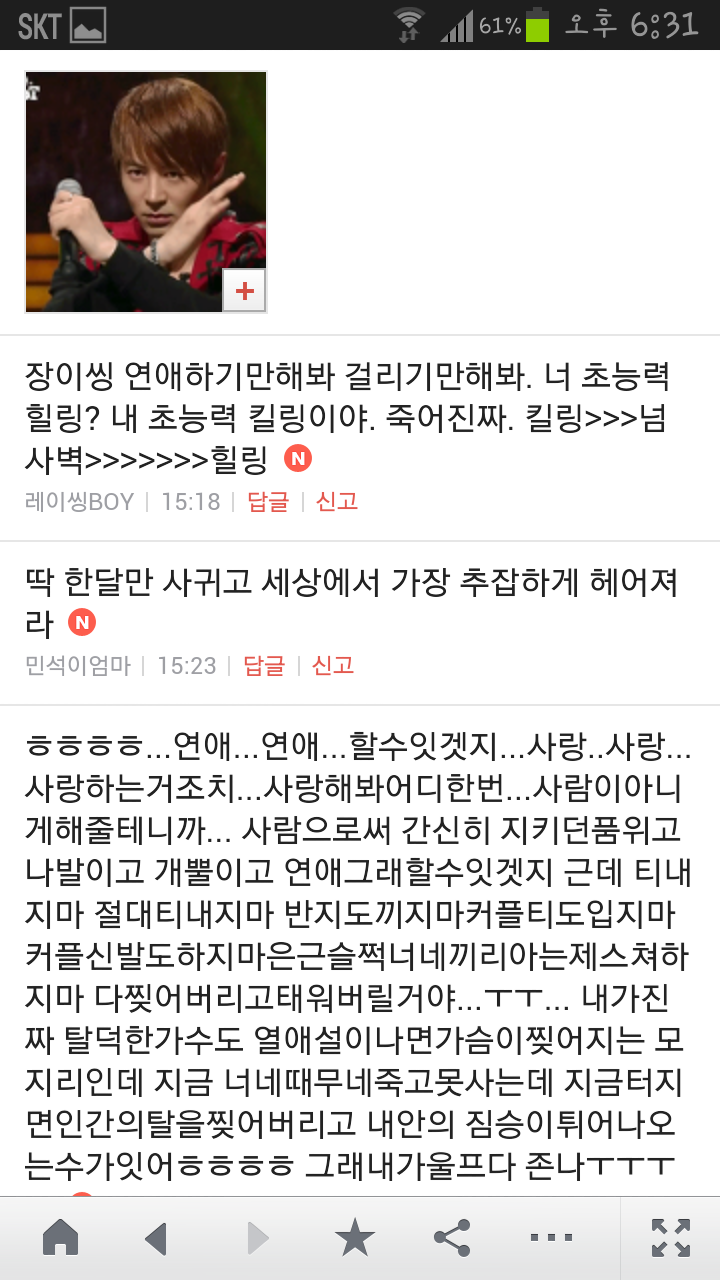Navigate back to previous page
This screenshot has height=1280, width=720.
tap(157, 1238)
